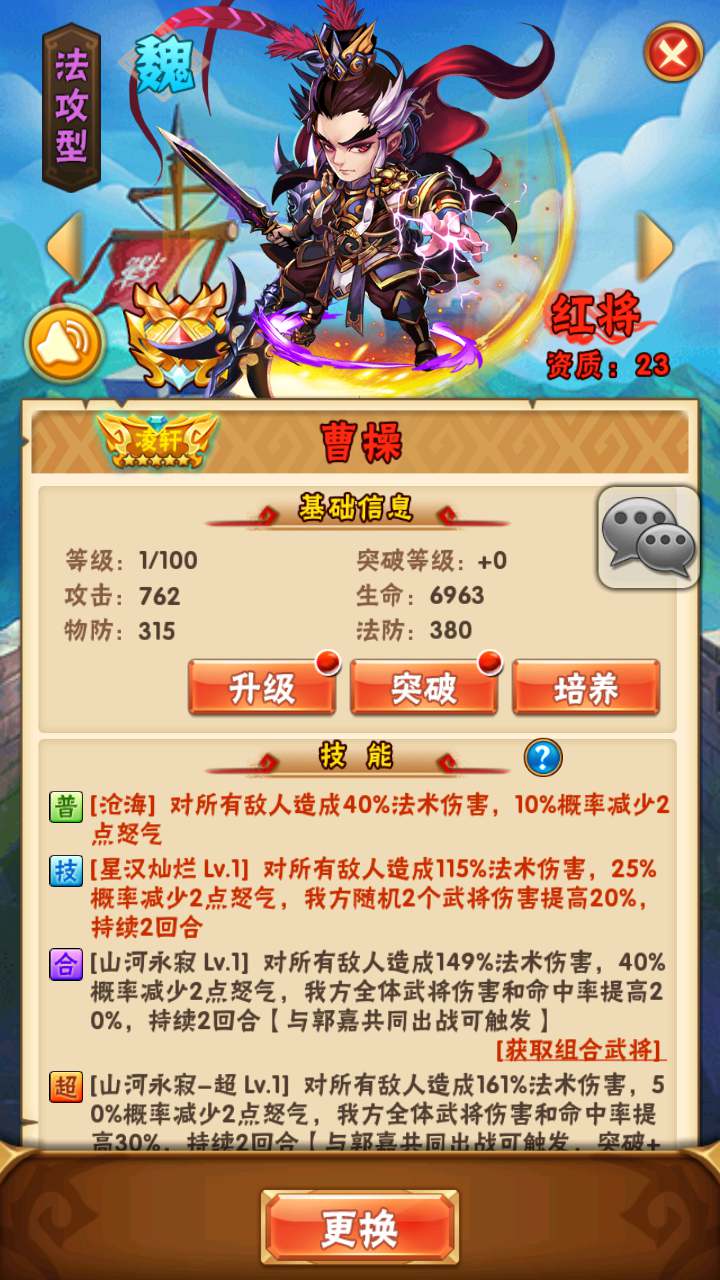Open the skills help question mark
Viewport: 720px width, 1280px height.
[x=543, y=758]
